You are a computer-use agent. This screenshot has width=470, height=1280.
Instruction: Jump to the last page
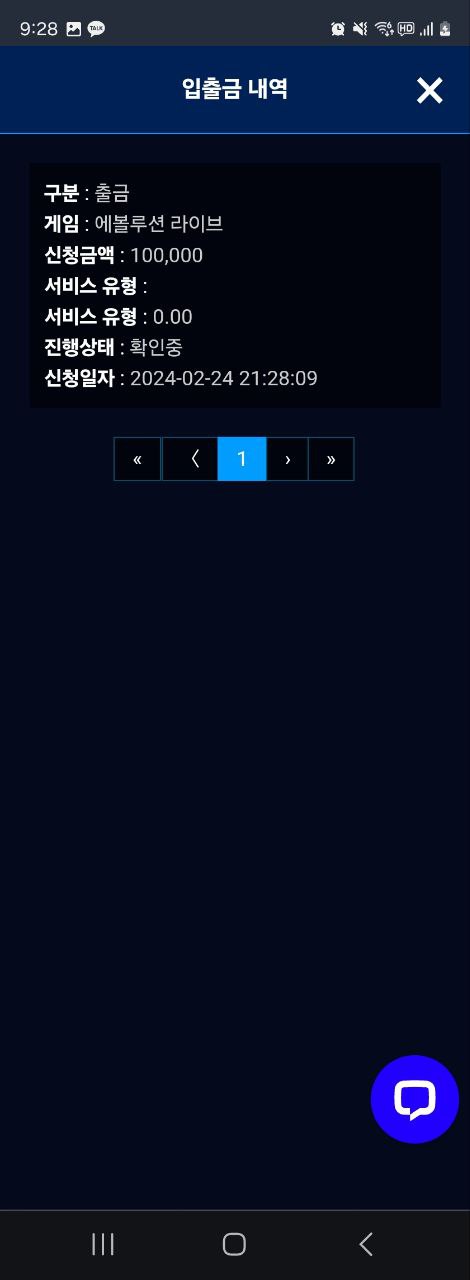coord(331,459)
